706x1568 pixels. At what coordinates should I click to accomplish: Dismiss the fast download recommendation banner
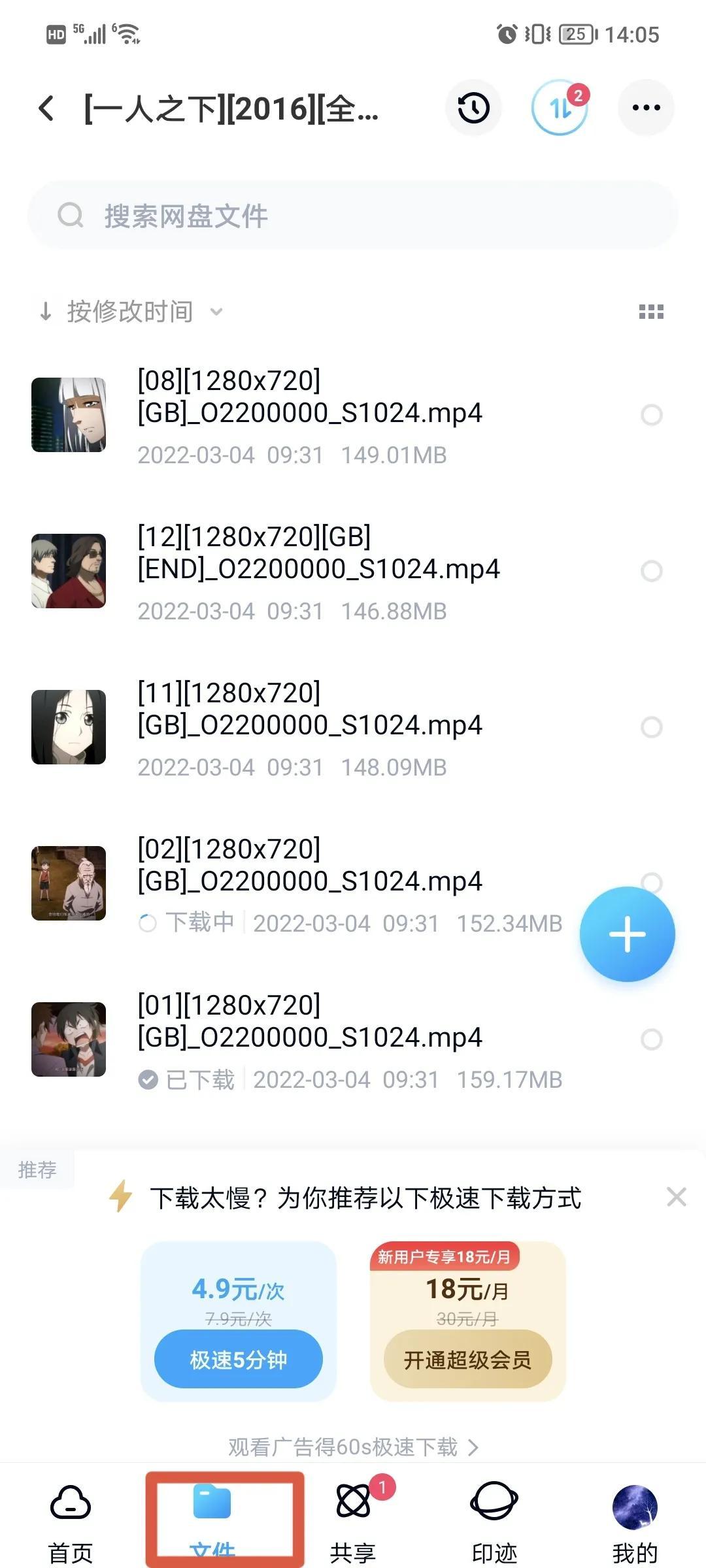(677, 1197)
